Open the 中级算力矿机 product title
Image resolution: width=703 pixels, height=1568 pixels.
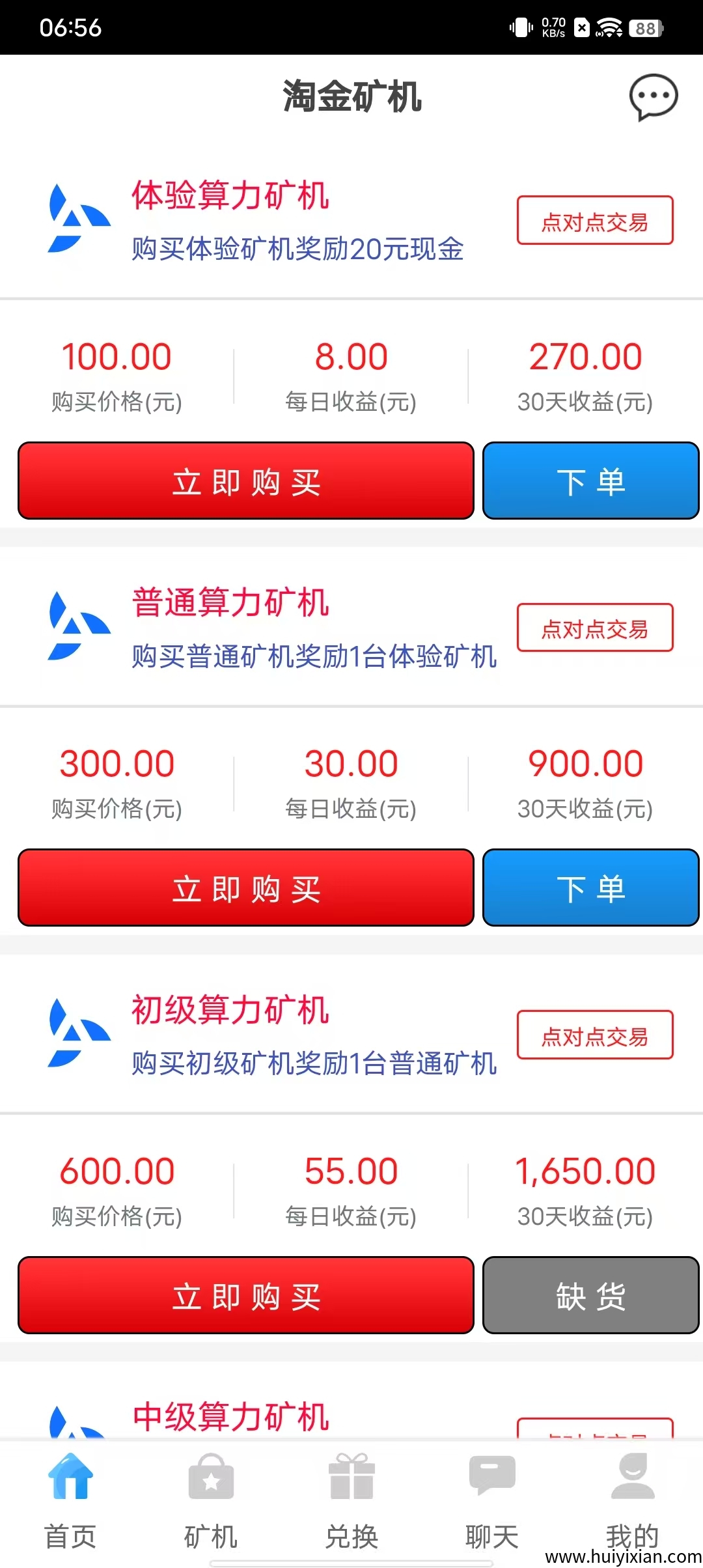tap(231, 1414)
